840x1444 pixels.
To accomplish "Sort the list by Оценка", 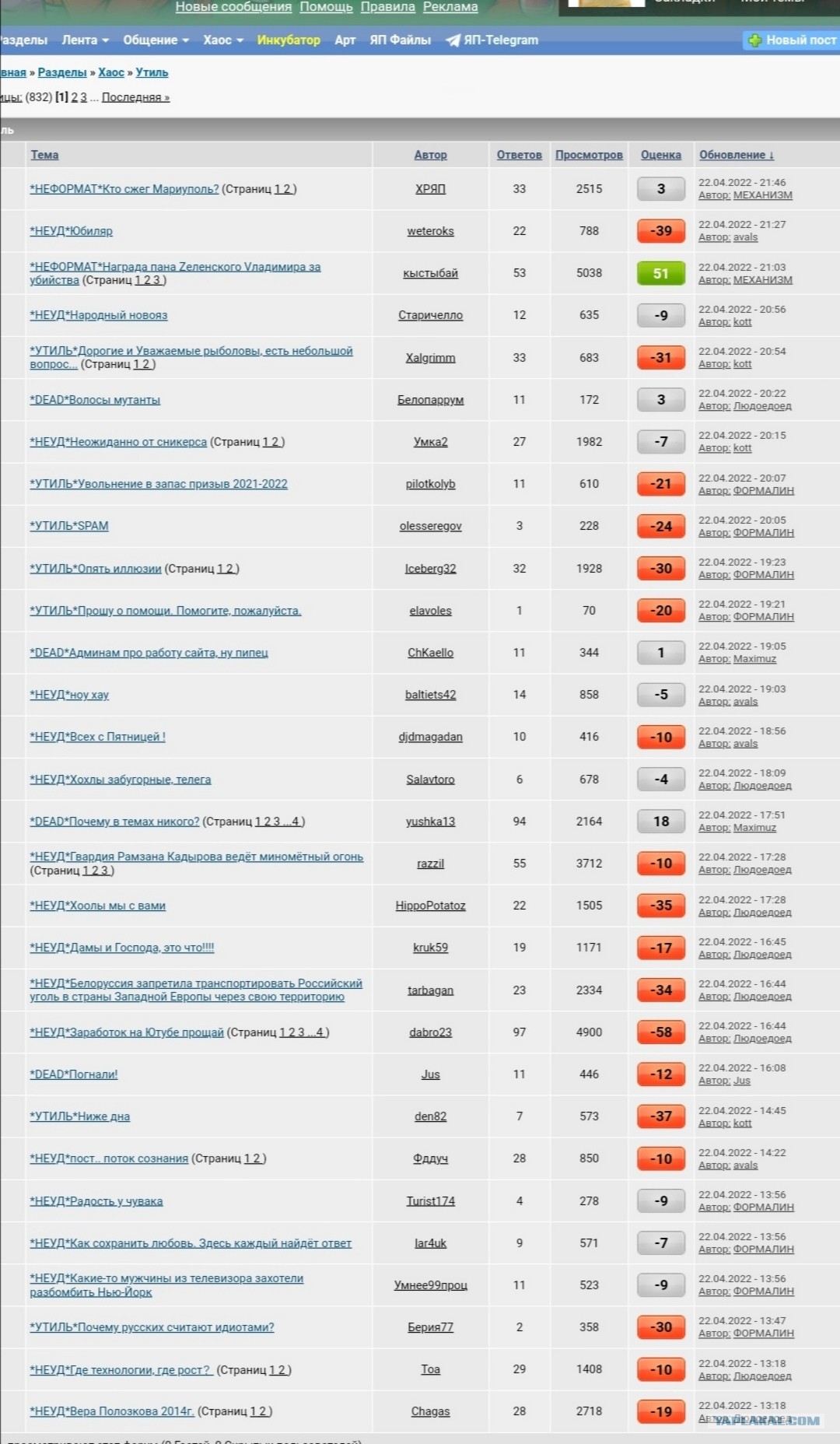I will click(x=660, y=155).
